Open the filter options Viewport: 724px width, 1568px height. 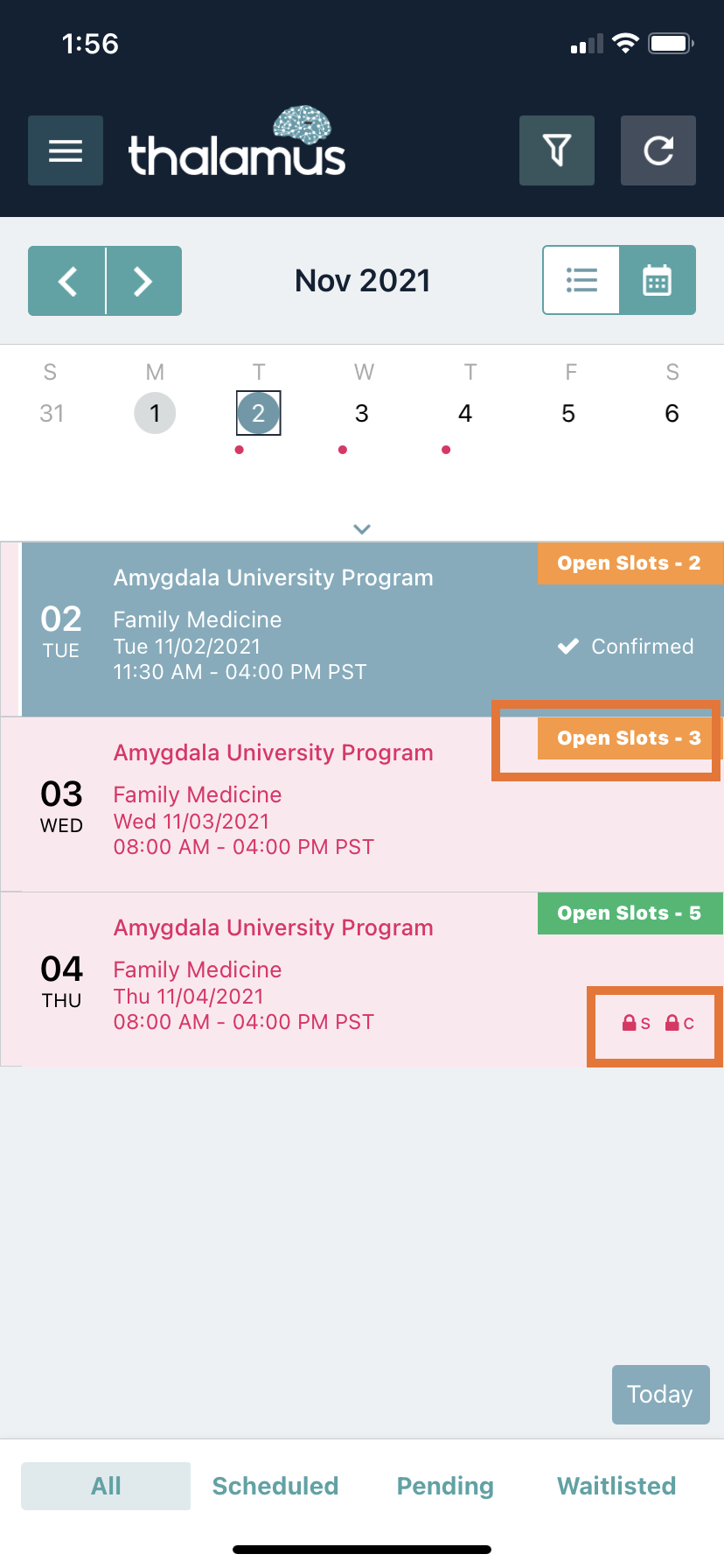pos(556,150)
